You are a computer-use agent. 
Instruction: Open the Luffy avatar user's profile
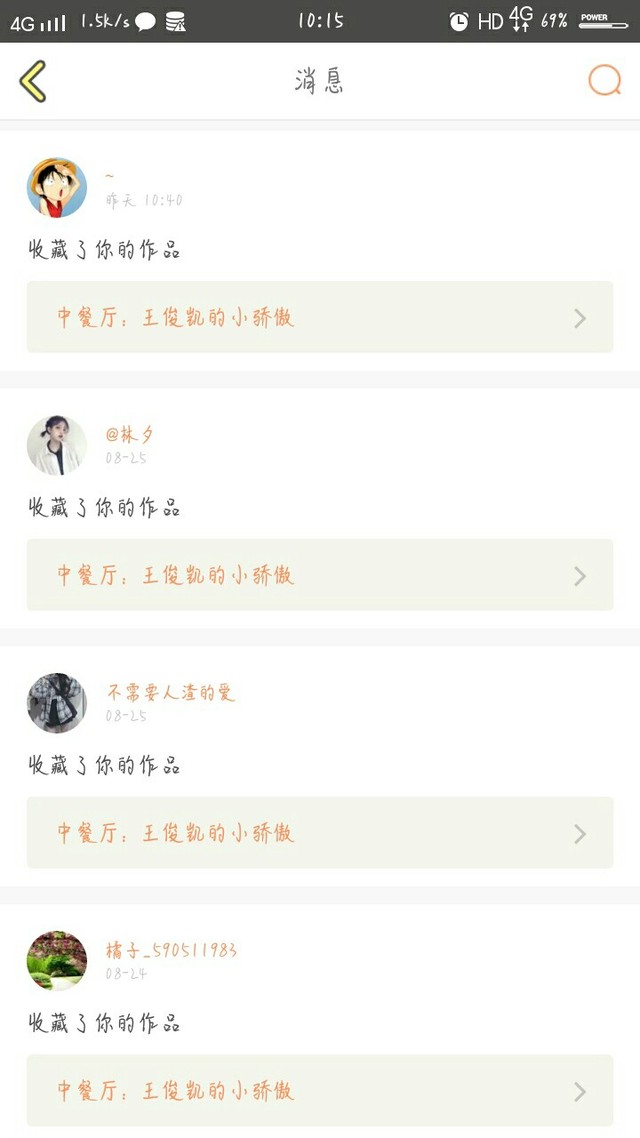[57, 187]
